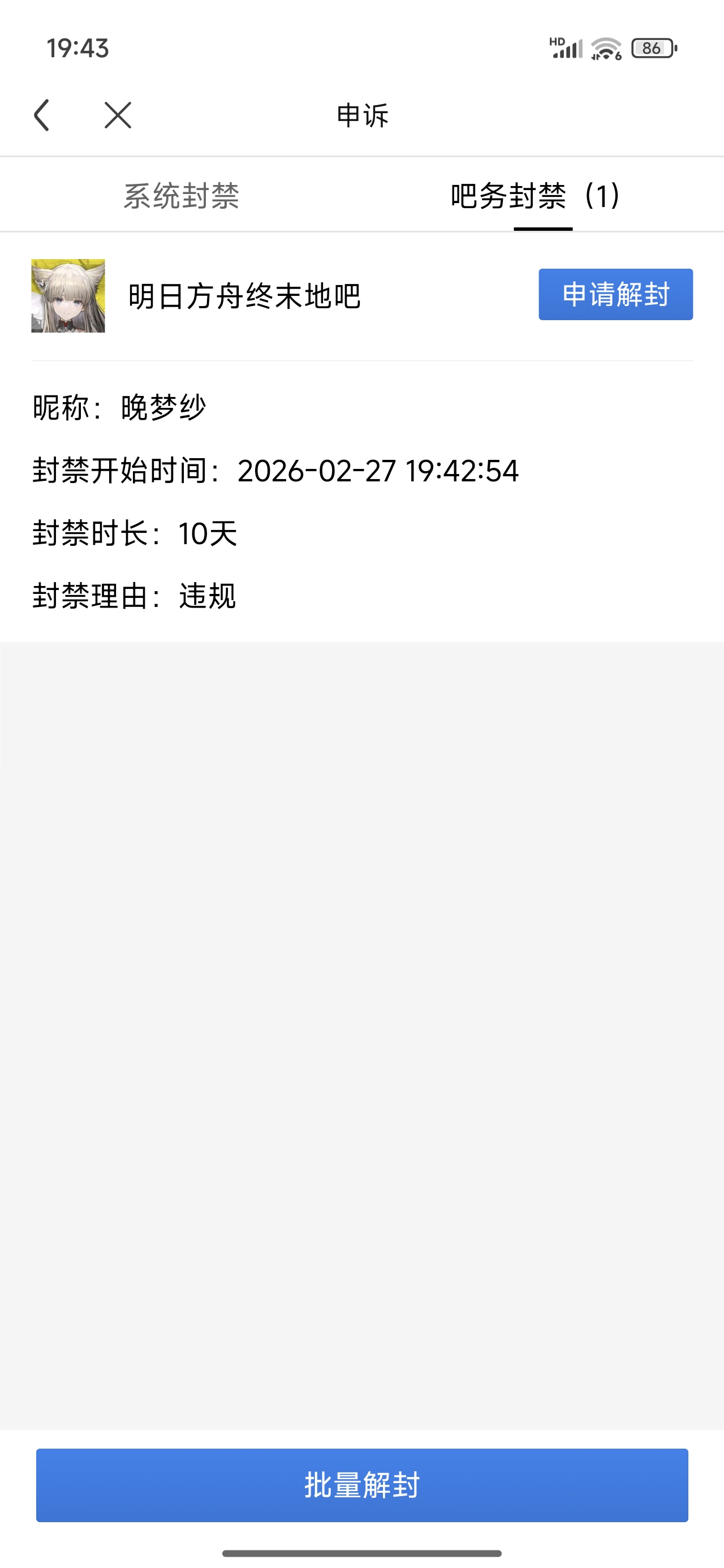This screenshot has width=724, height=1568.
Task: Tap the 批量解封 button
Action: point(361,1485)
